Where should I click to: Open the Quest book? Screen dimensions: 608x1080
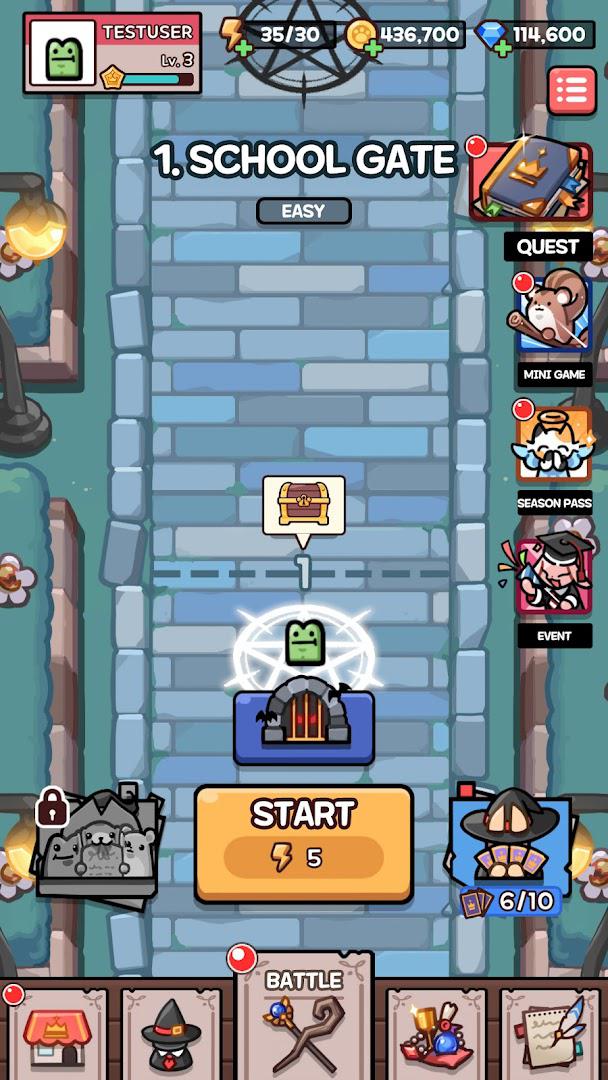point(530,180)
